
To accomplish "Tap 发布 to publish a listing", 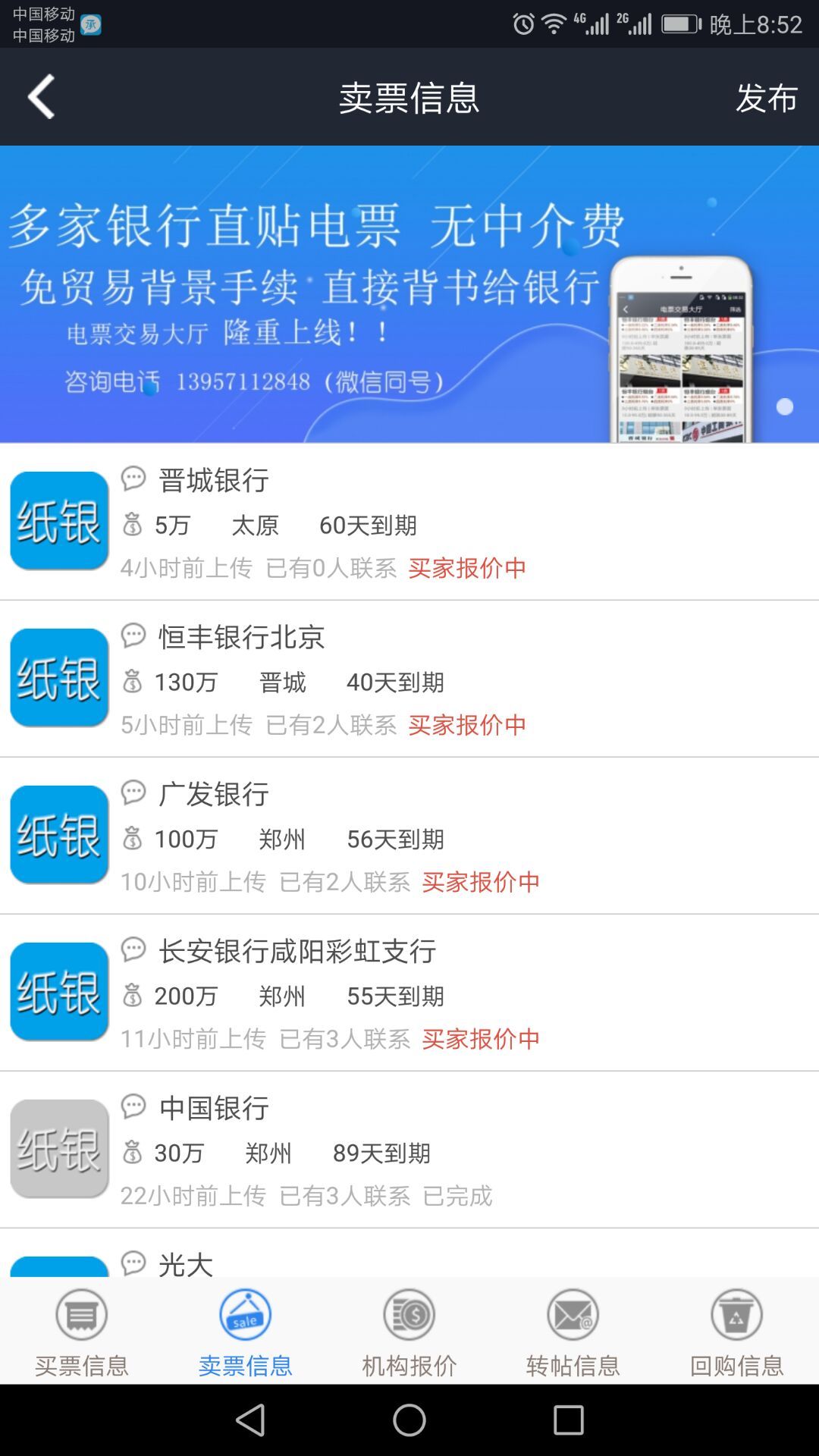I will (766, 98).
